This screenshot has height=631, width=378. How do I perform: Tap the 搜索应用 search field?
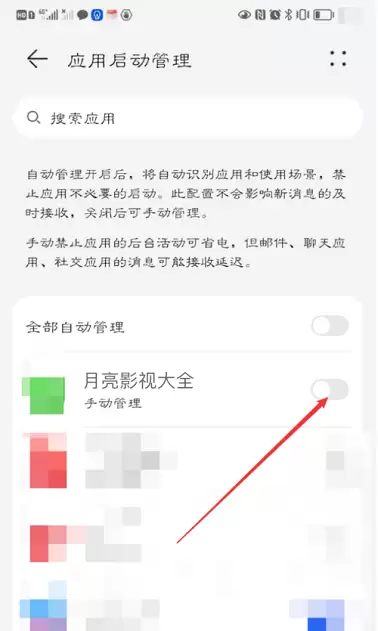[x=188, y=118]
